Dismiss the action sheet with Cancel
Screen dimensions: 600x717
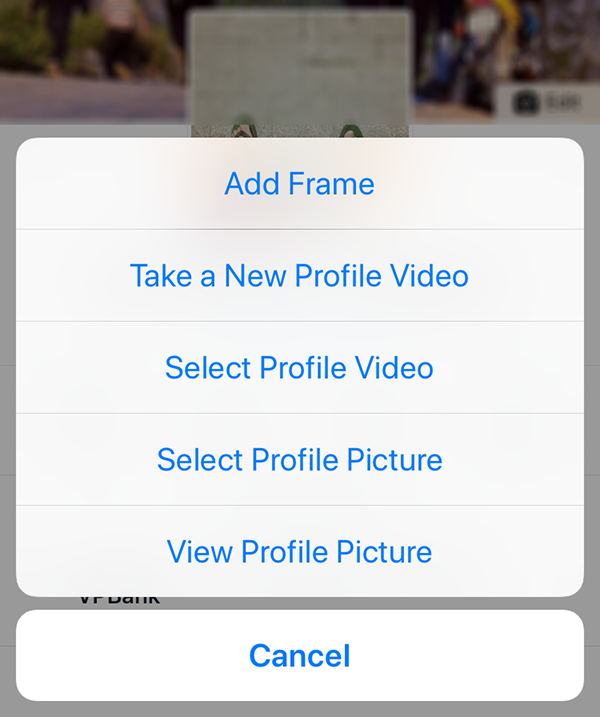[x=299, y=655]
